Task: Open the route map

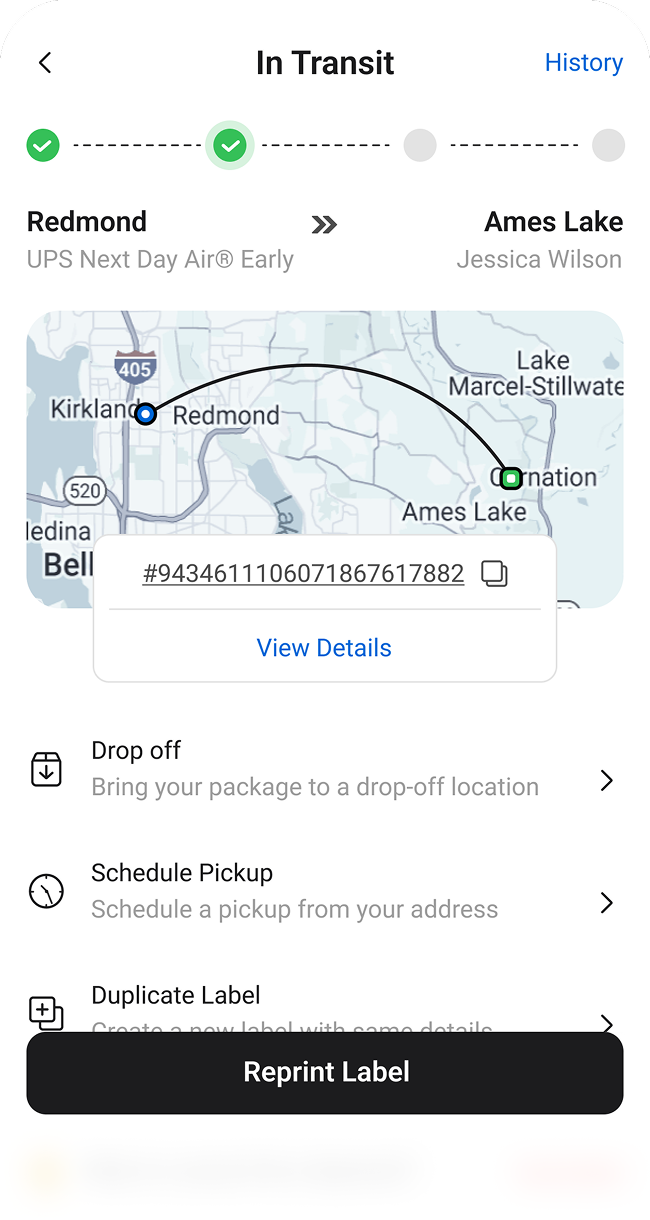Action: point(324,420)
